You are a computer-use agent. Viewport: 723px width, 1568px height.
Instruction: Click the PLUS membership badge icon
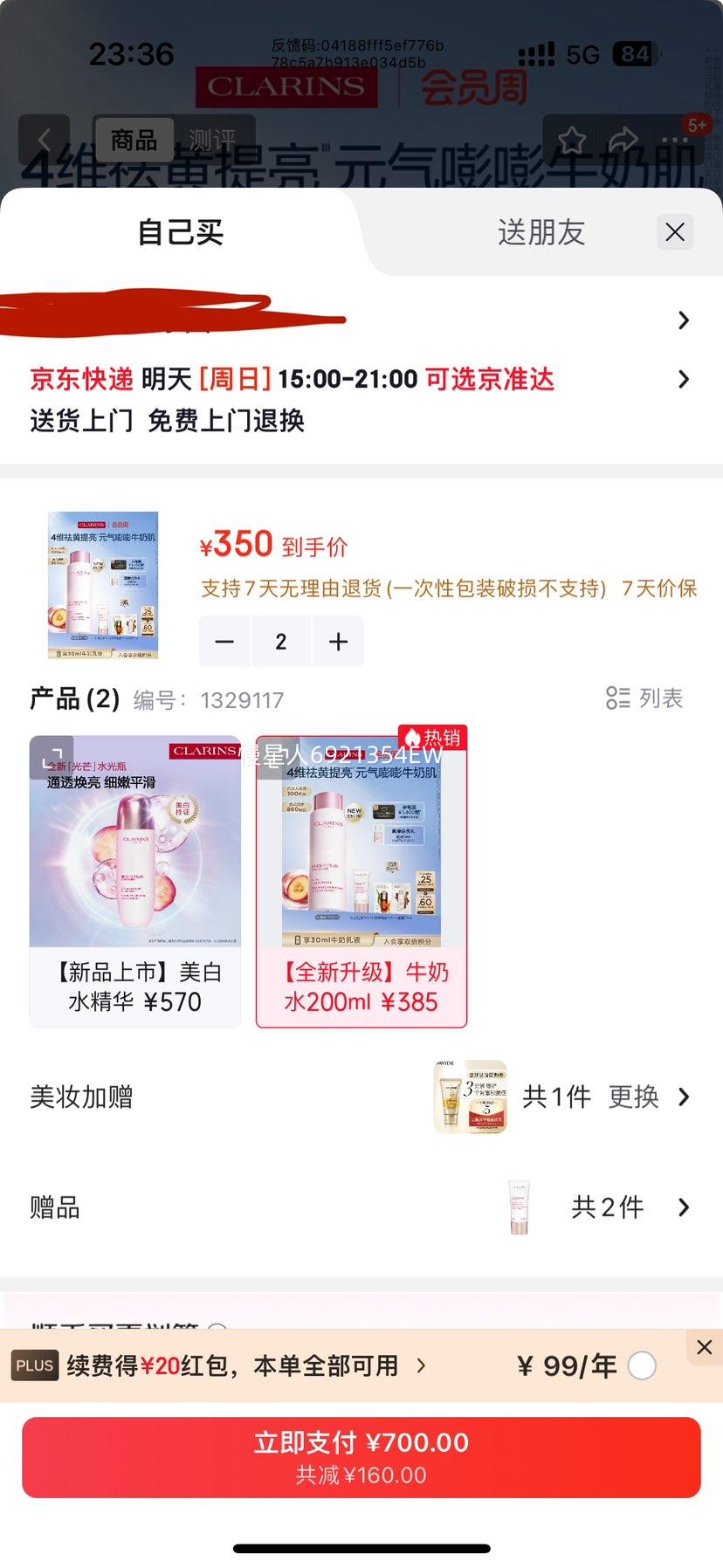[34, 1365]
